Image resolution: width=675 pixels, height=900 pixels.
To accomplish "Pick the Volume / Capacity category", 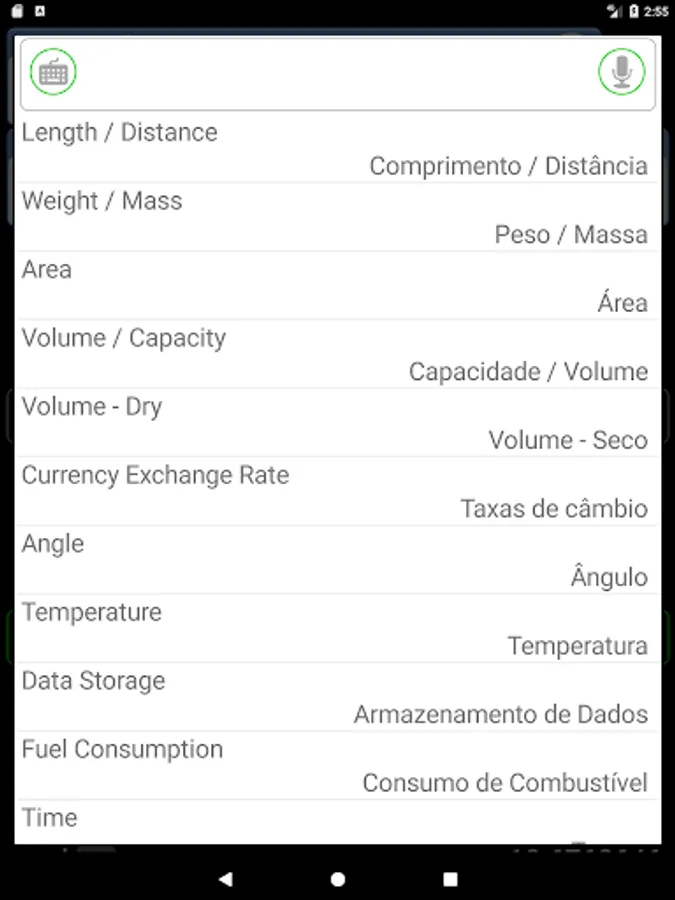I will [337, 354].
